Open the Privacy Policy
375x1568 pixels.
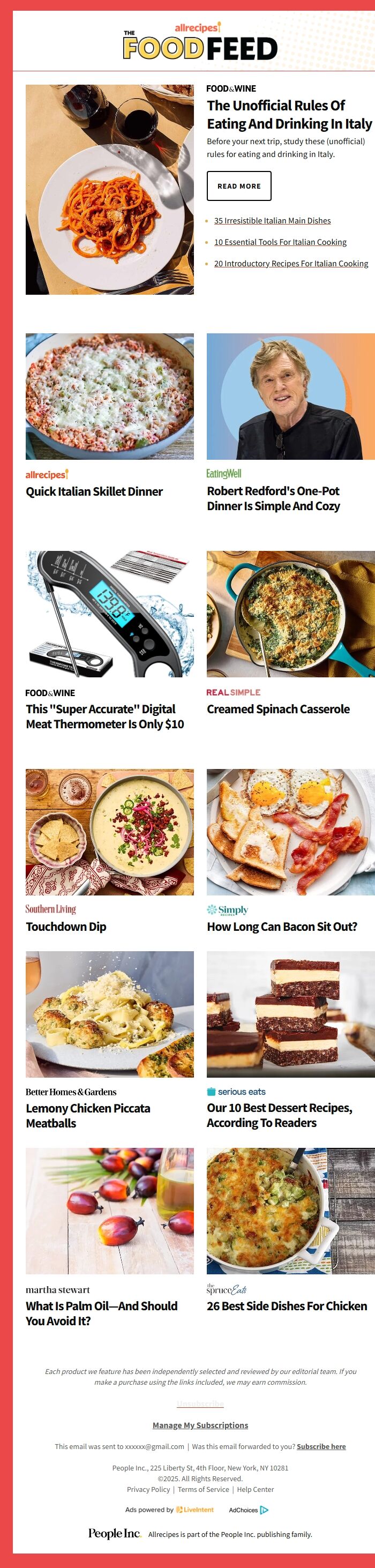pyautogui.click(x=148, y=1489)
